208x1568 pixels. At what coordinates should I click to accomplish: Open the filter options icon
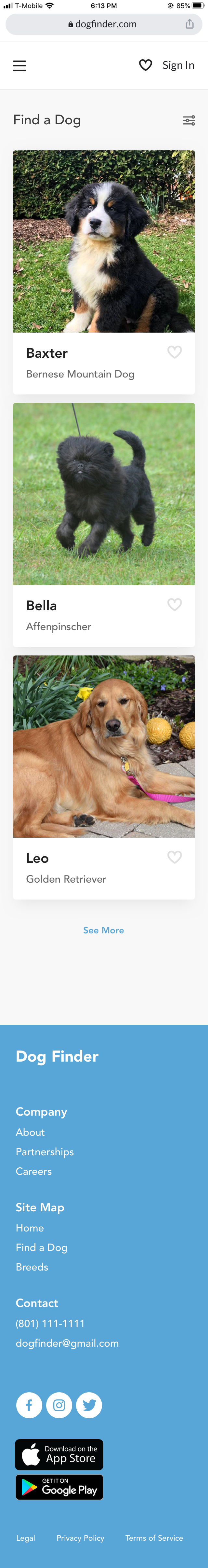[189, 120]
